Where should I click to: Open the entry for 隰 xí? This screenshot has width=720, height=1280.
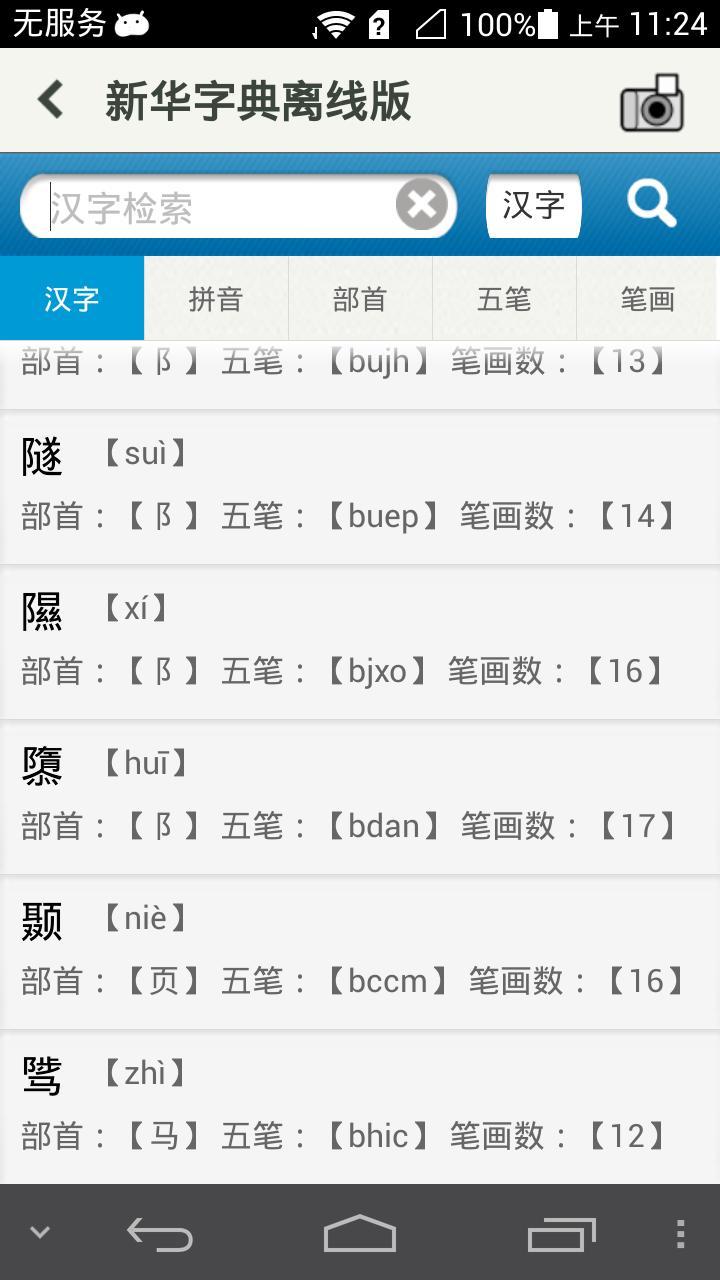click(360, 642)
